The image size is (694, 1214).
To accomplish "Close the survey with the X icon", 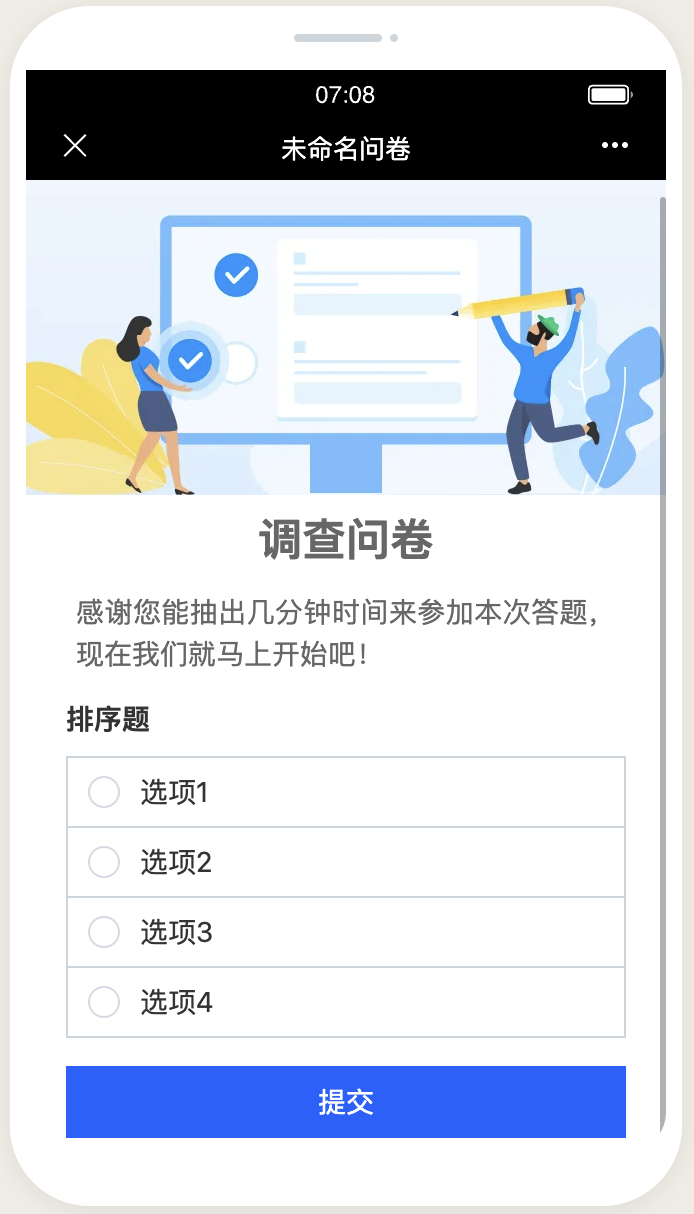I will click(75, 146).
